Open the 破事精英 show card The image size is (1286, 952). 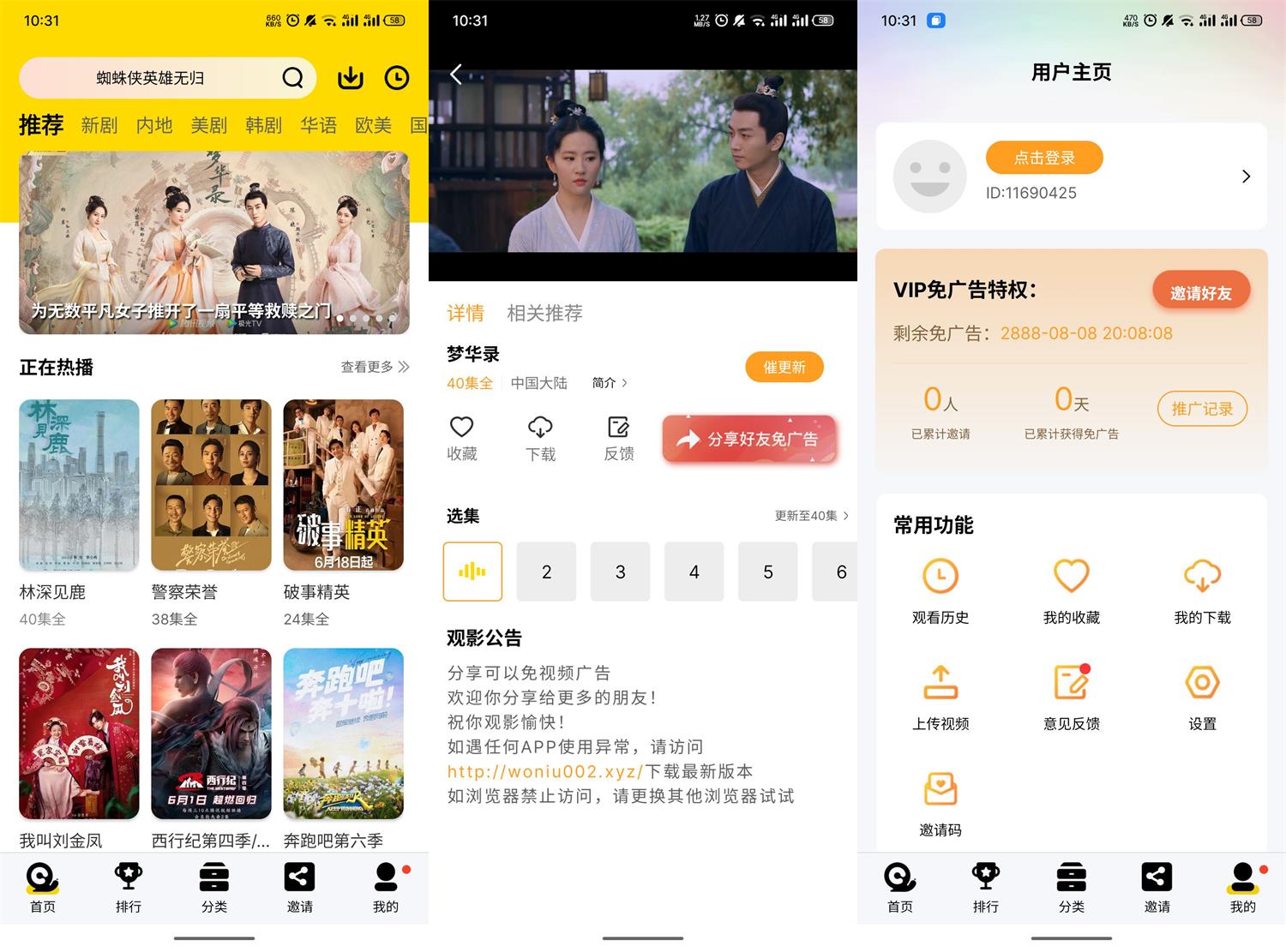(x=343, y=485)
